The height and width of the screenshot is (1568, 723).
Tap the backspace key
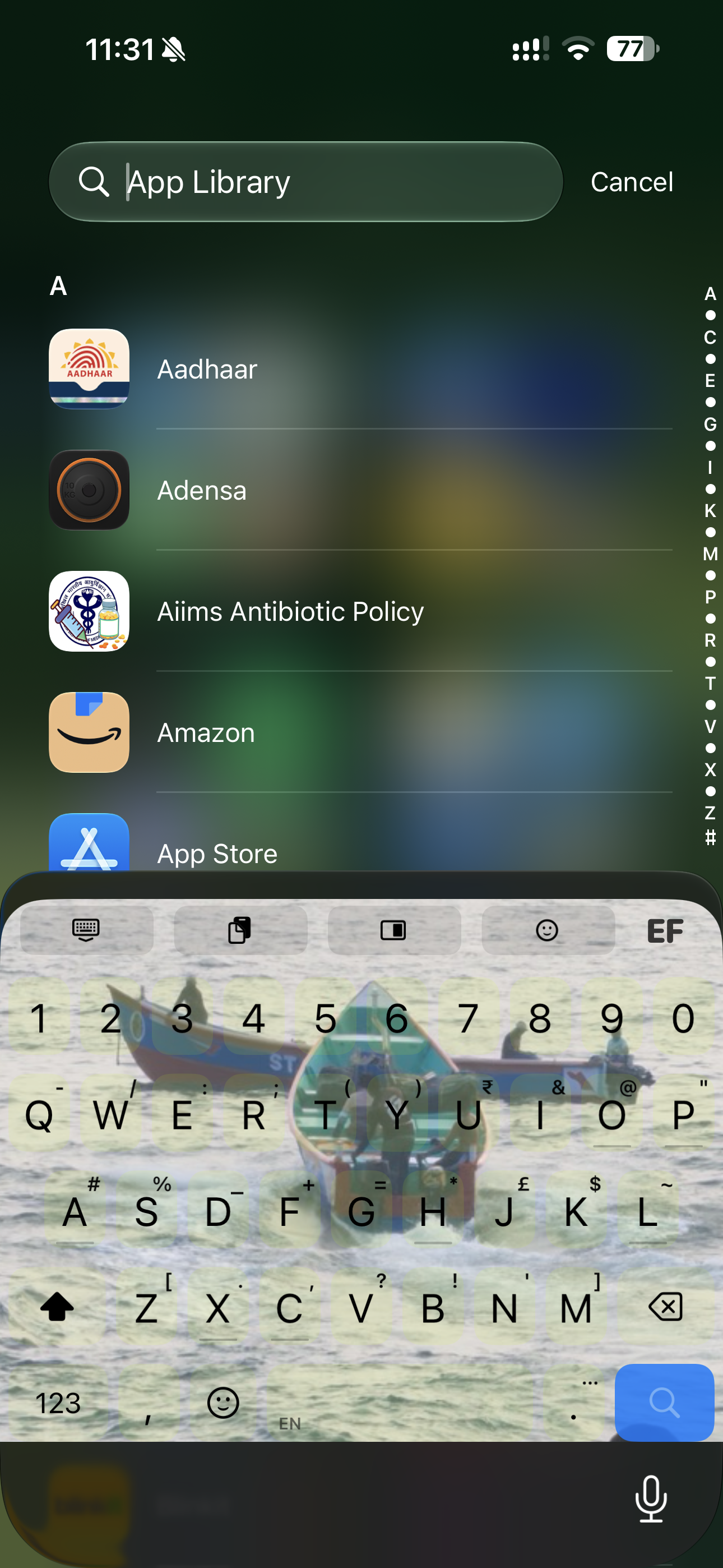(666, 1307)
